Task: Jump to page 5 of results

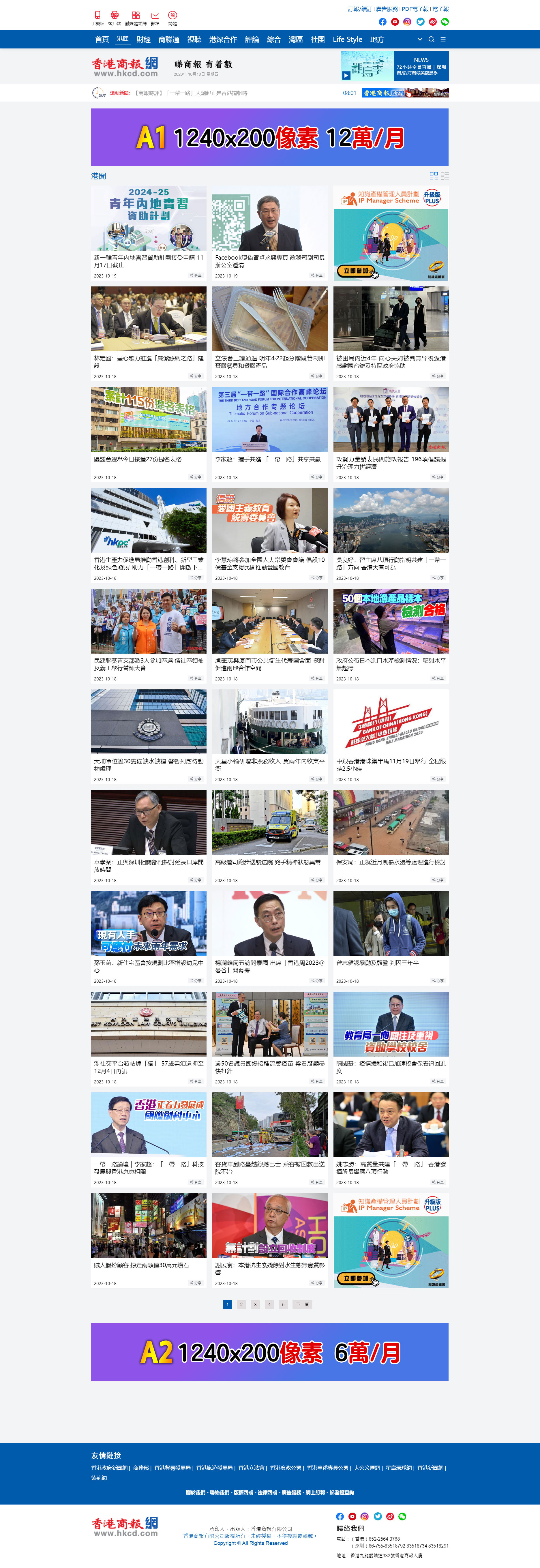Action: click(283, 1304)
